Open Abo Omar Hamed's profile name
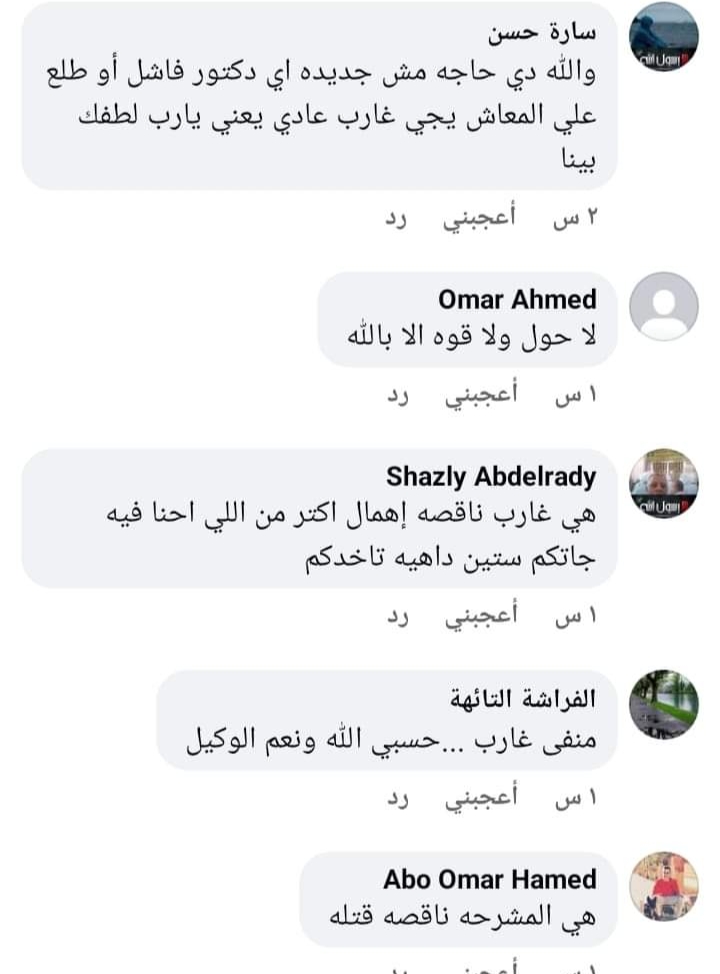Screen dimensions: 720x974 click(x=489, y=879)
